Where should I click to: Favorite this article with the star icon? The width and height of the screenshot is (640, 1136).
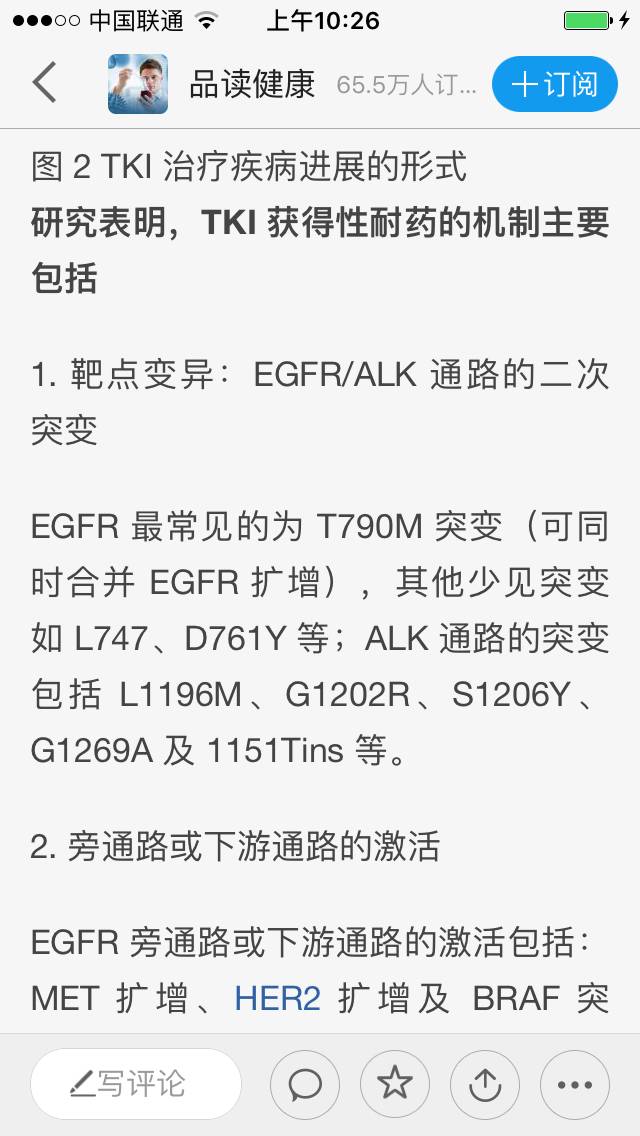(395, 1085)
